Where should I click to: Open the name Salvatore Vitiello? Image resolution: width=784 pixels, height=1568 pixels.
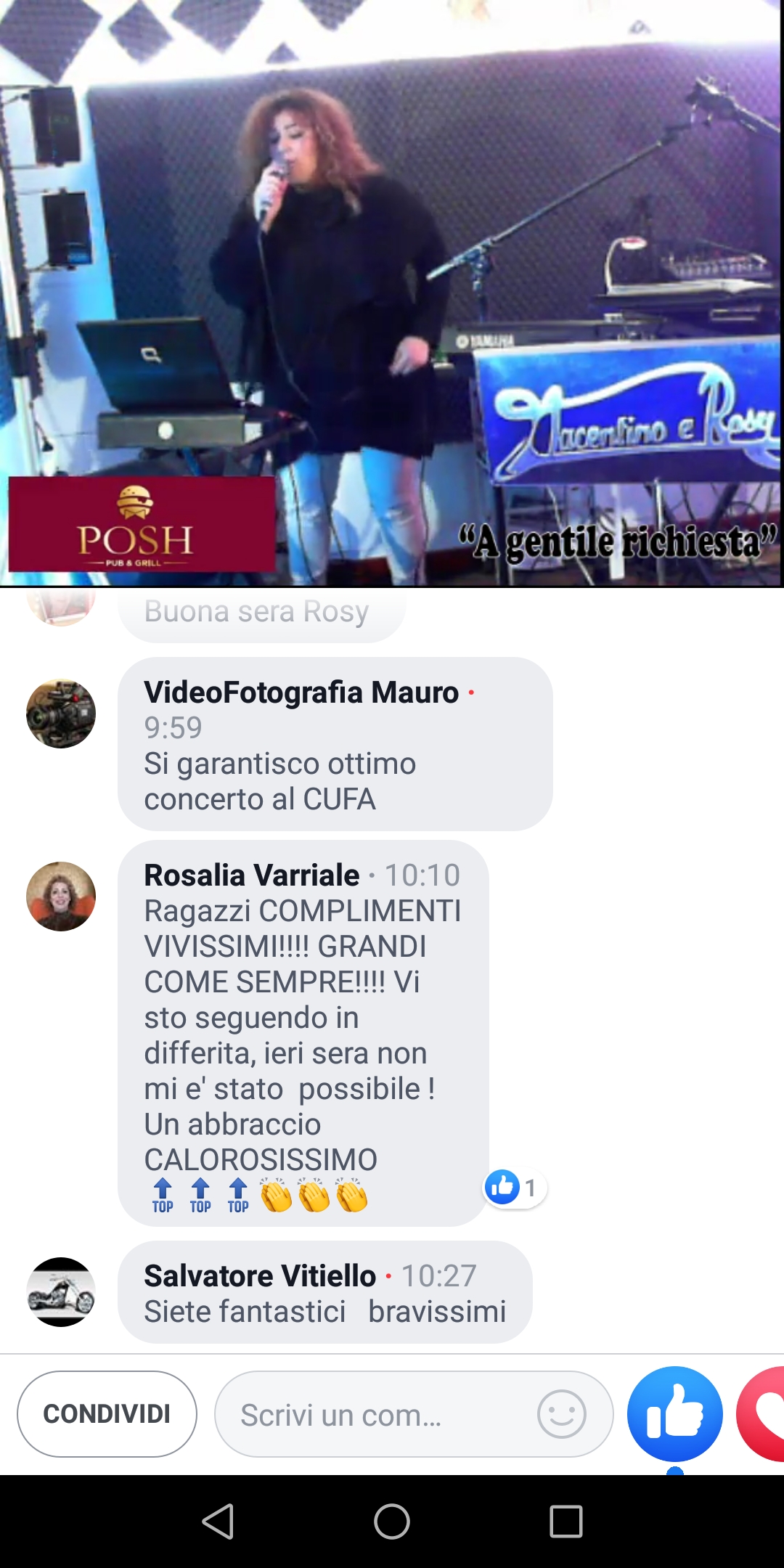tap(260, 1275)
